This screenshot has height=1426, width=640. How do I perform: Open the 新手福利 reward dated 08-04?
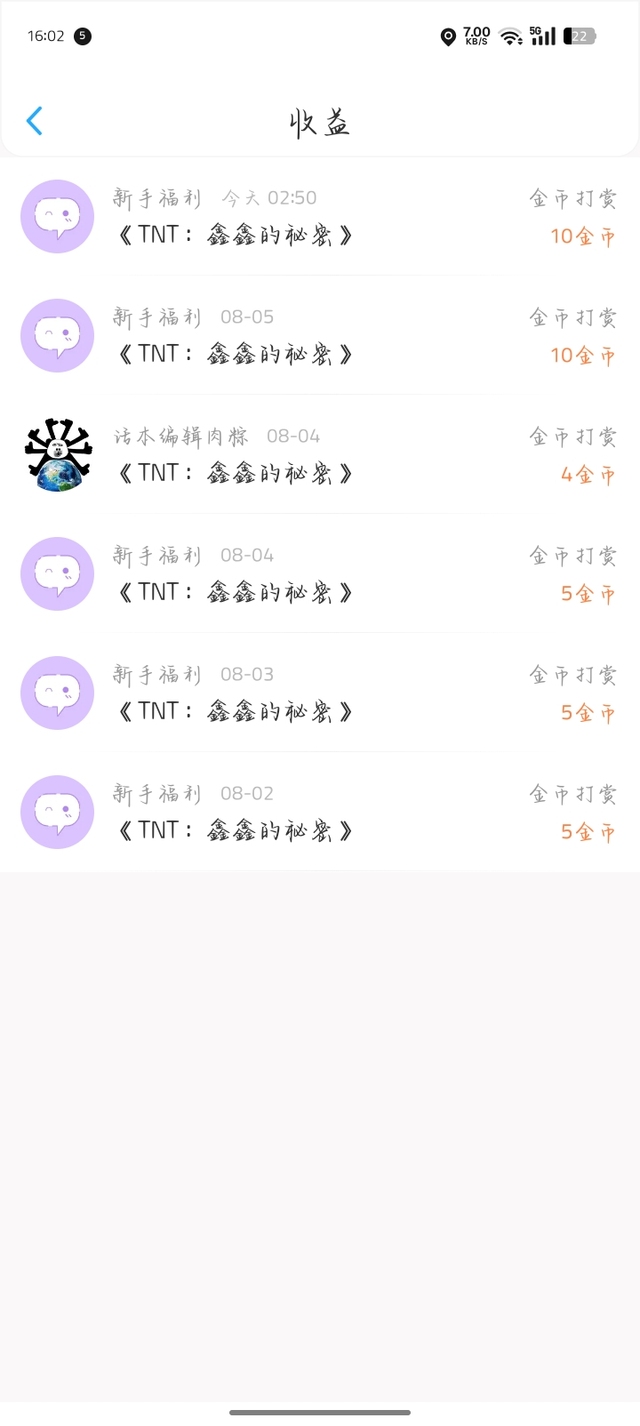point(318,574)
